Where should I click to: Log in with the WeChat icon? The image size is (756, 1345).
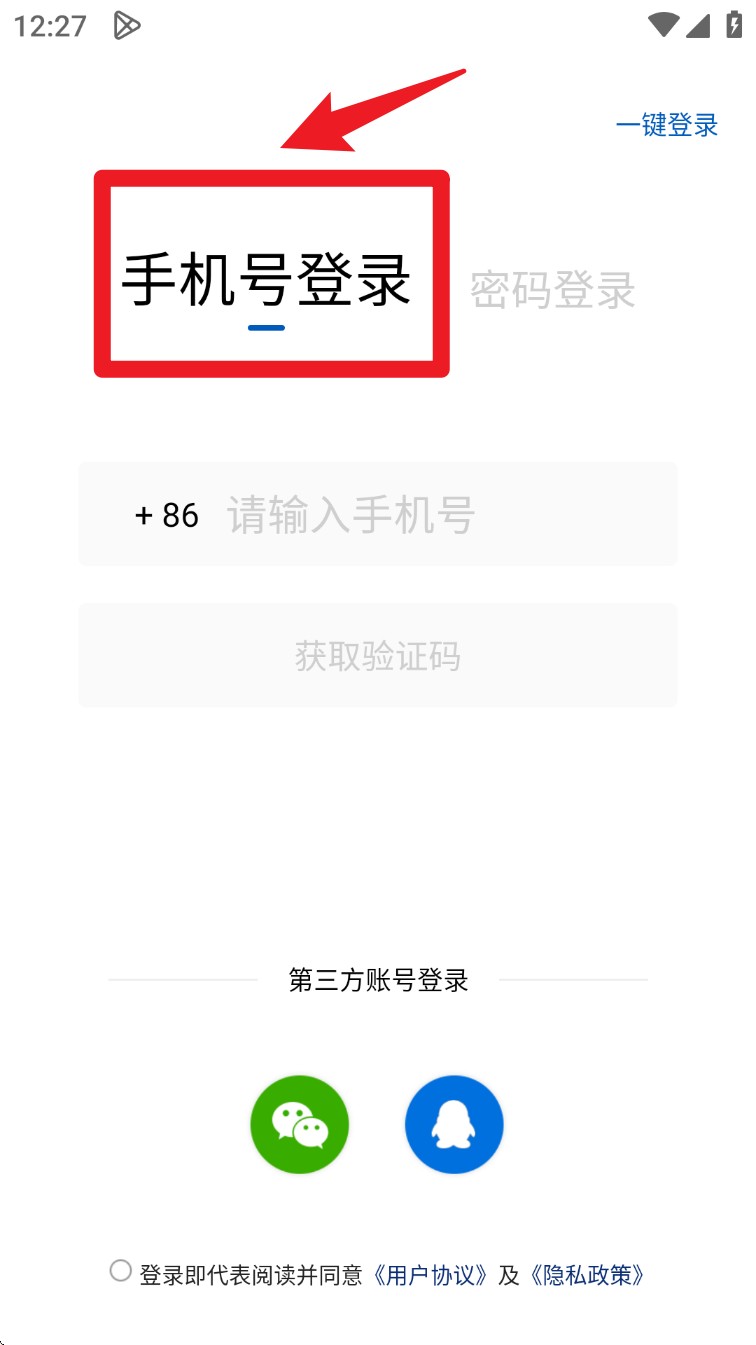point(300,1125)
